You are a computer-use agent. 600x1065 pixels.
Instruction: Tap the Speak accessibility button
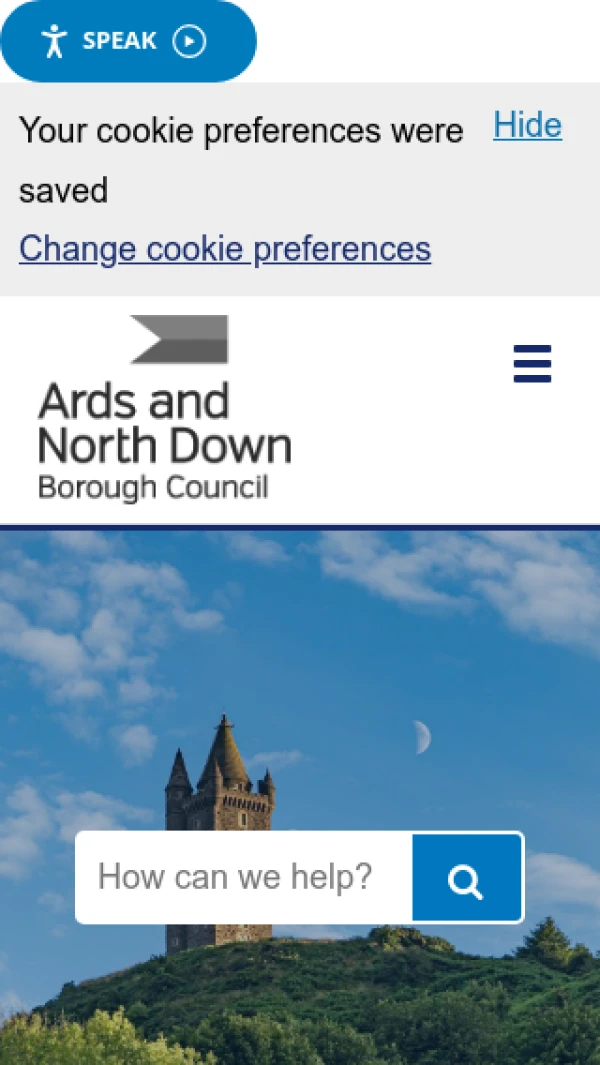click(x=127, y=41)
